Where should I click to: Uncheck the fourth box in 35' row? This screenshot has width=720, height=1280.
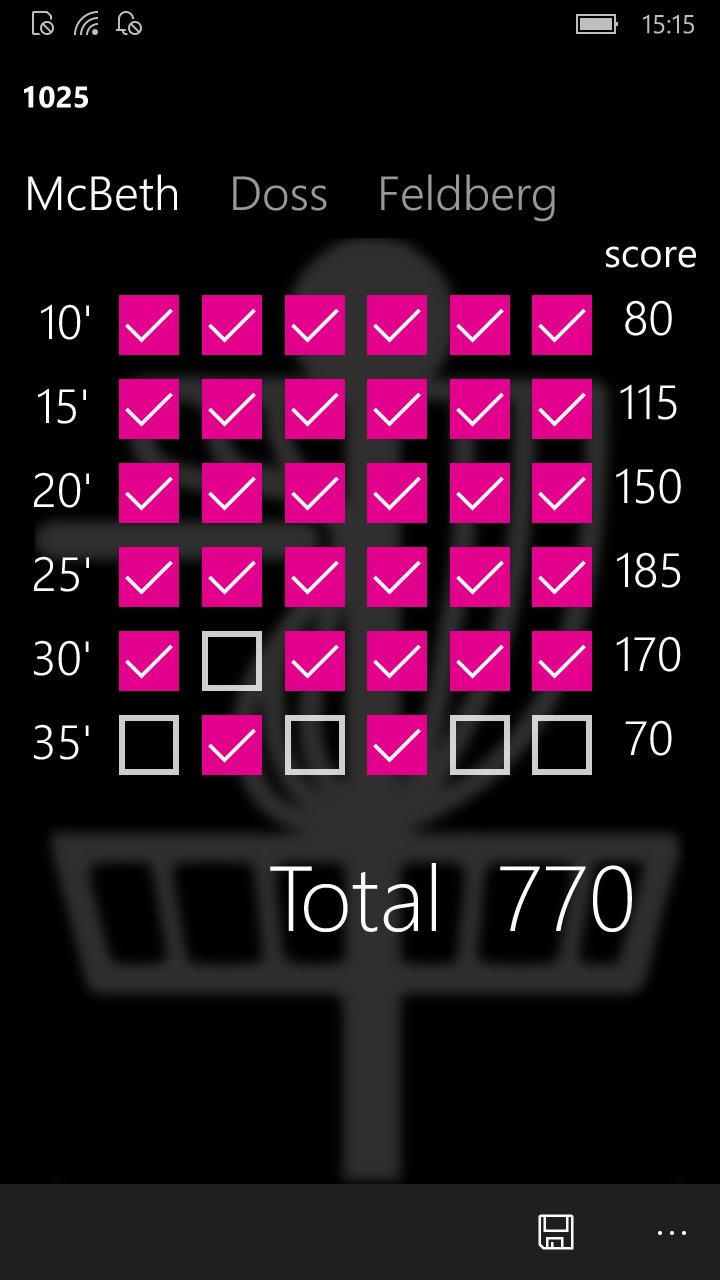pyautogui.click(x=397, y=745)
